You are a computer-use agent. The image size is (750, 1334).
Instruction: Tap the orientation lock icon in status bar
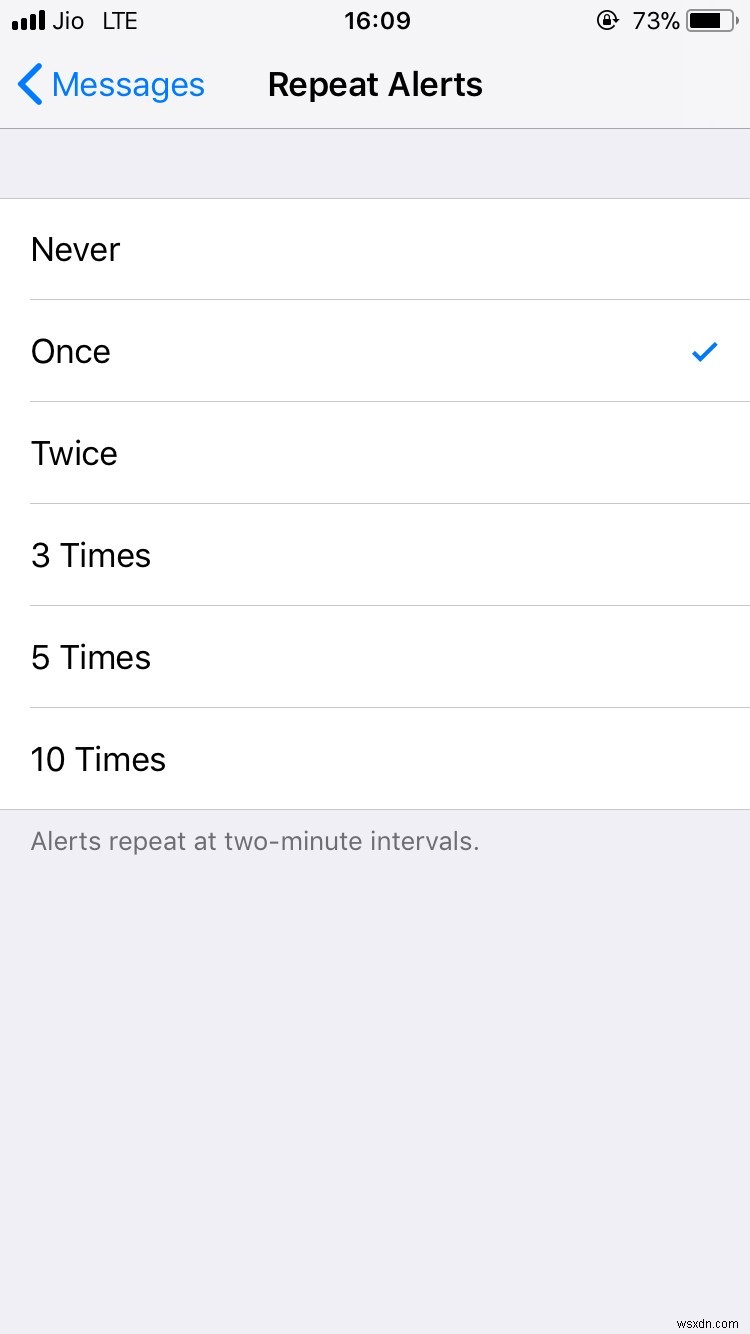click(x=607, y=19)
